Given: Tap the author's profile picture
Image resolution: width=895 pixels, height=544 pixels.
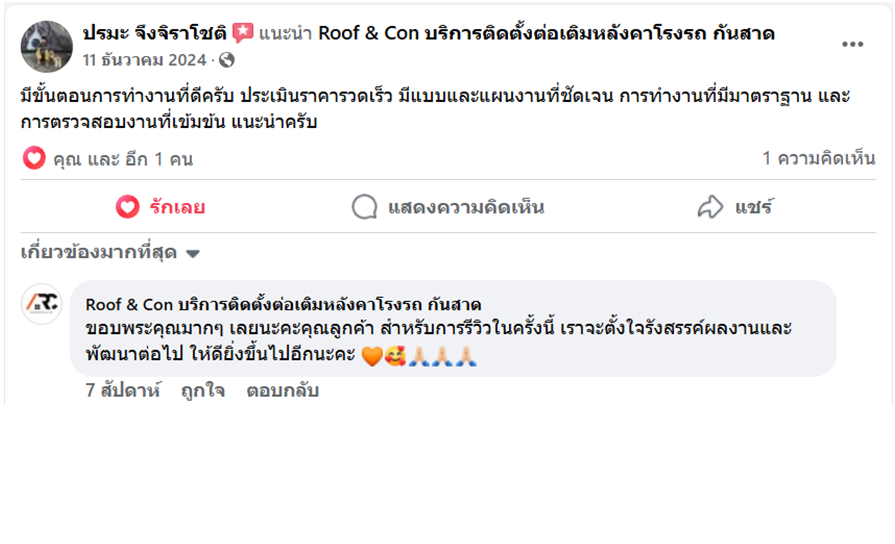Looking at the screenshot, I should (47, 47).
